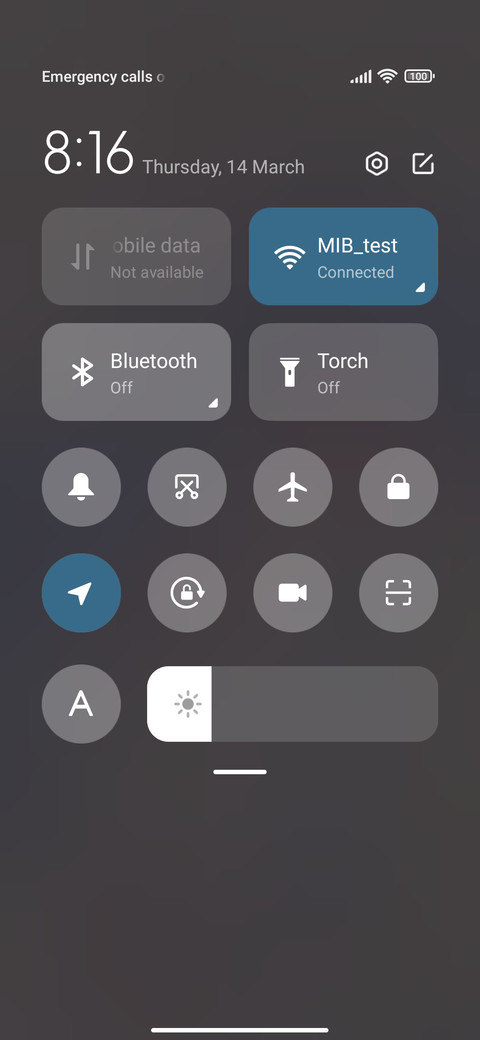Toggle the sound bell mode
This screenshot has width=480, height=1040.
click(x=82, y=487)
